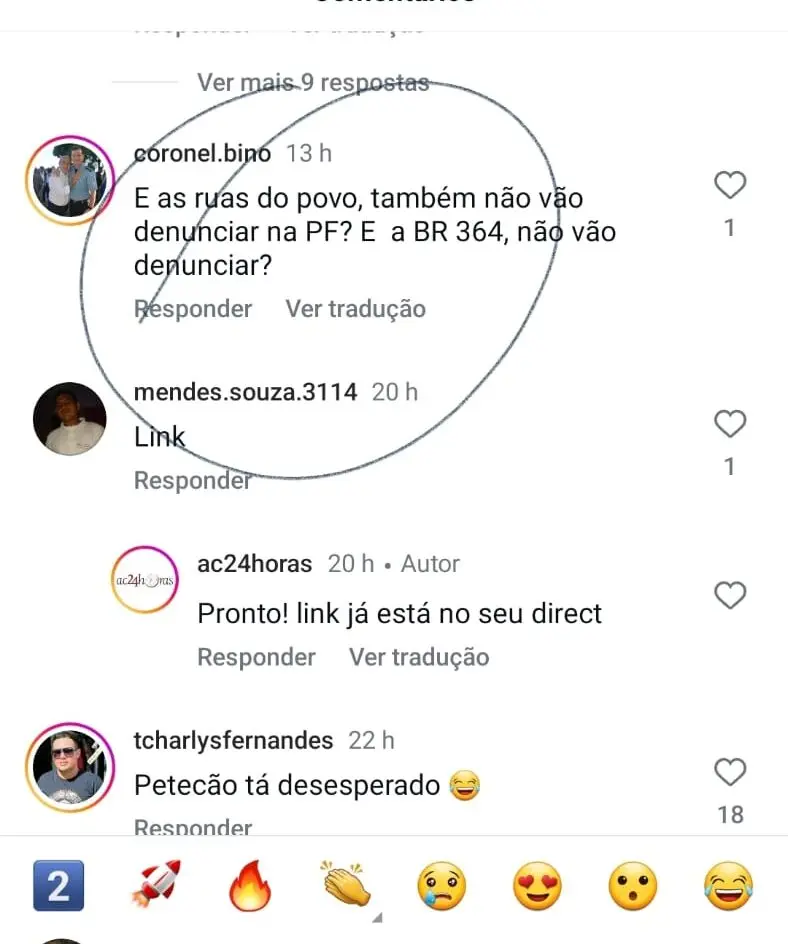The height and width of the screenshot is (944, 788).
Task: Like mendes.souza.3114's comment
Action: coord(730,424)
